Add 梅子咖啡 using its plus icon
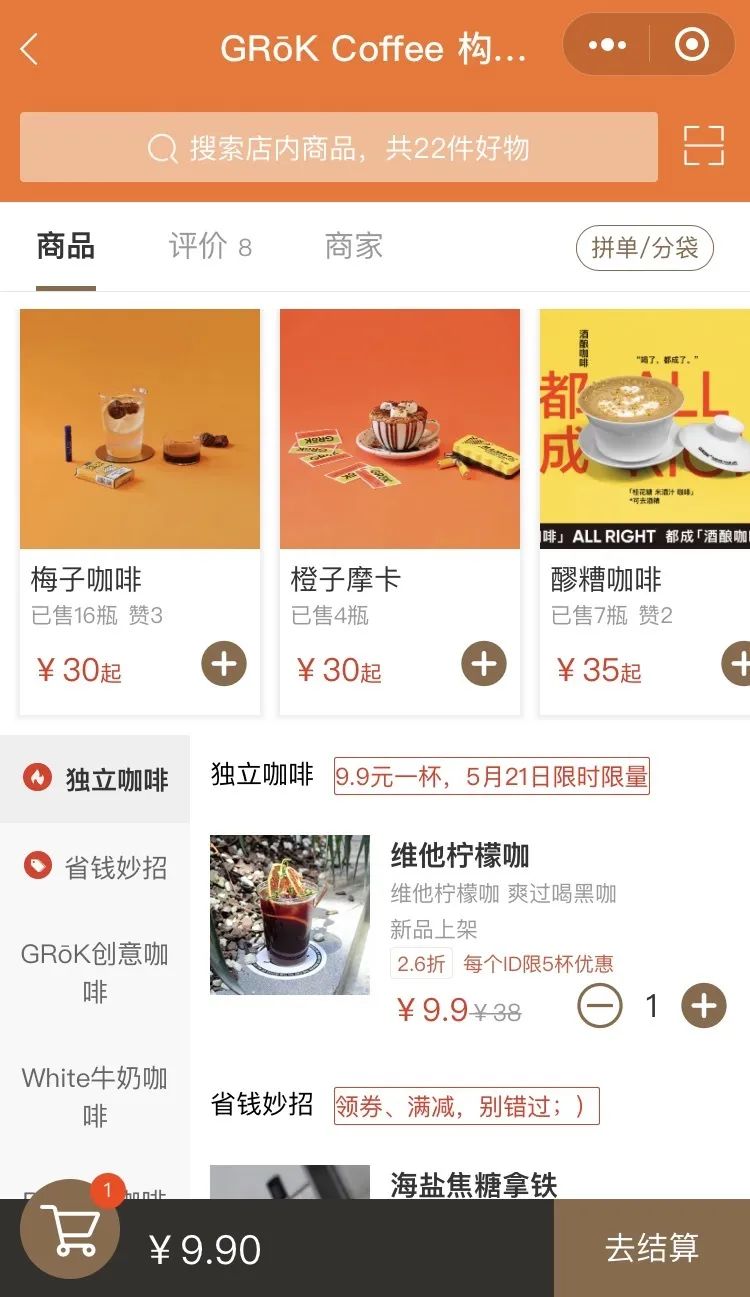The image size is (750, 1297). pyautogui.click(x=224, y=663)
